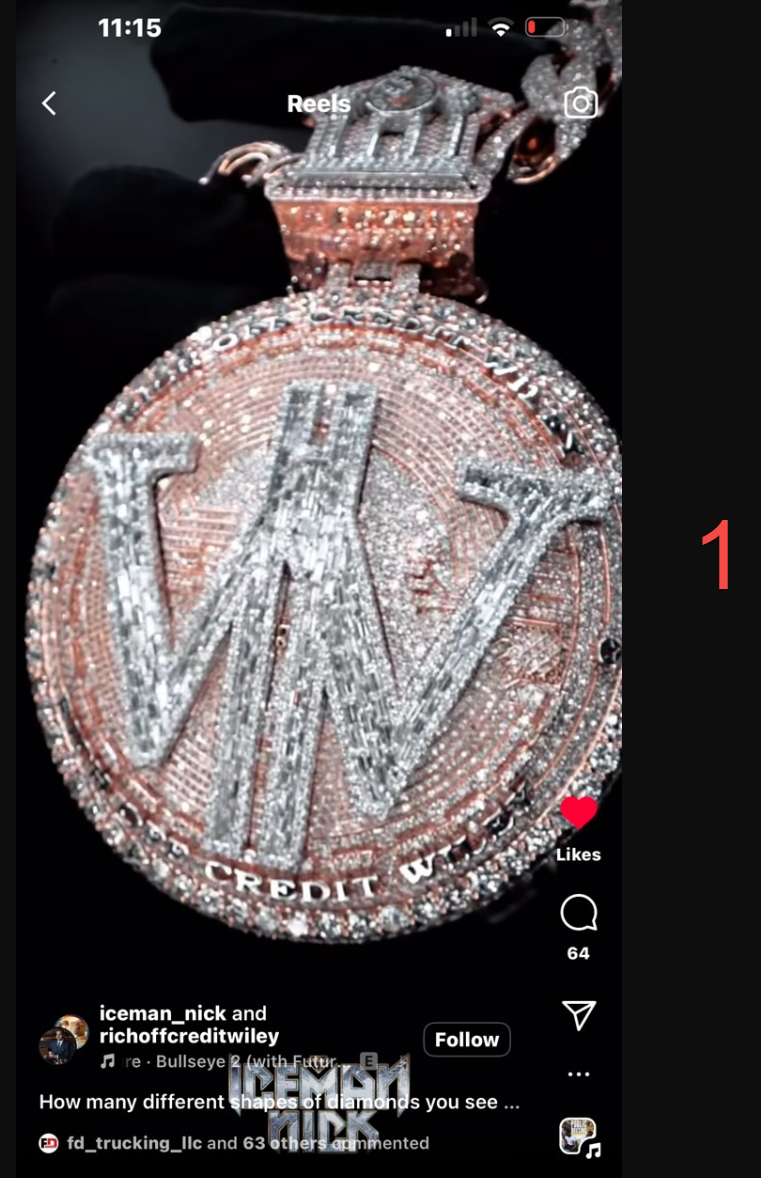The width and height of the screenshot is (761, 1178).
Task: Follow iceman_nick and richoffcreditwiley
Action: pyautogui.click(x=466, y=1040)
